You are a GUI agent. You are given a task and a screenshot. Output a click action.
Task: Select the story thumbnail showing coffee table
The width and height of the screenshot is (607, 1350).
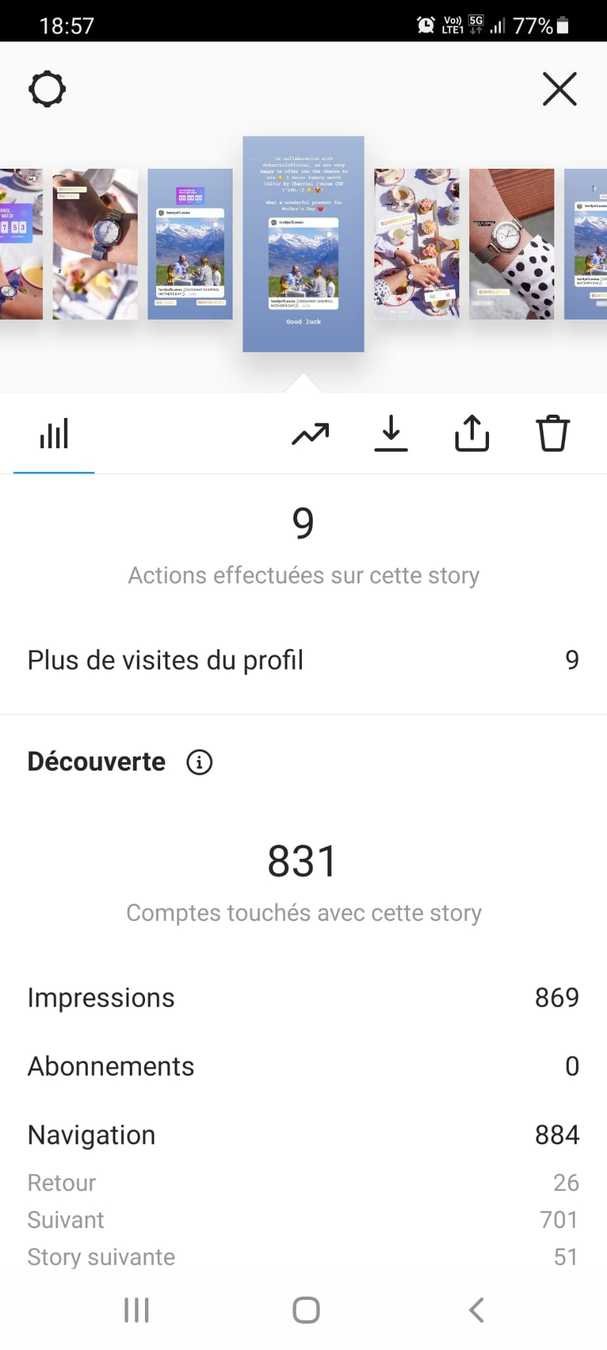click(x=417, y=244)
